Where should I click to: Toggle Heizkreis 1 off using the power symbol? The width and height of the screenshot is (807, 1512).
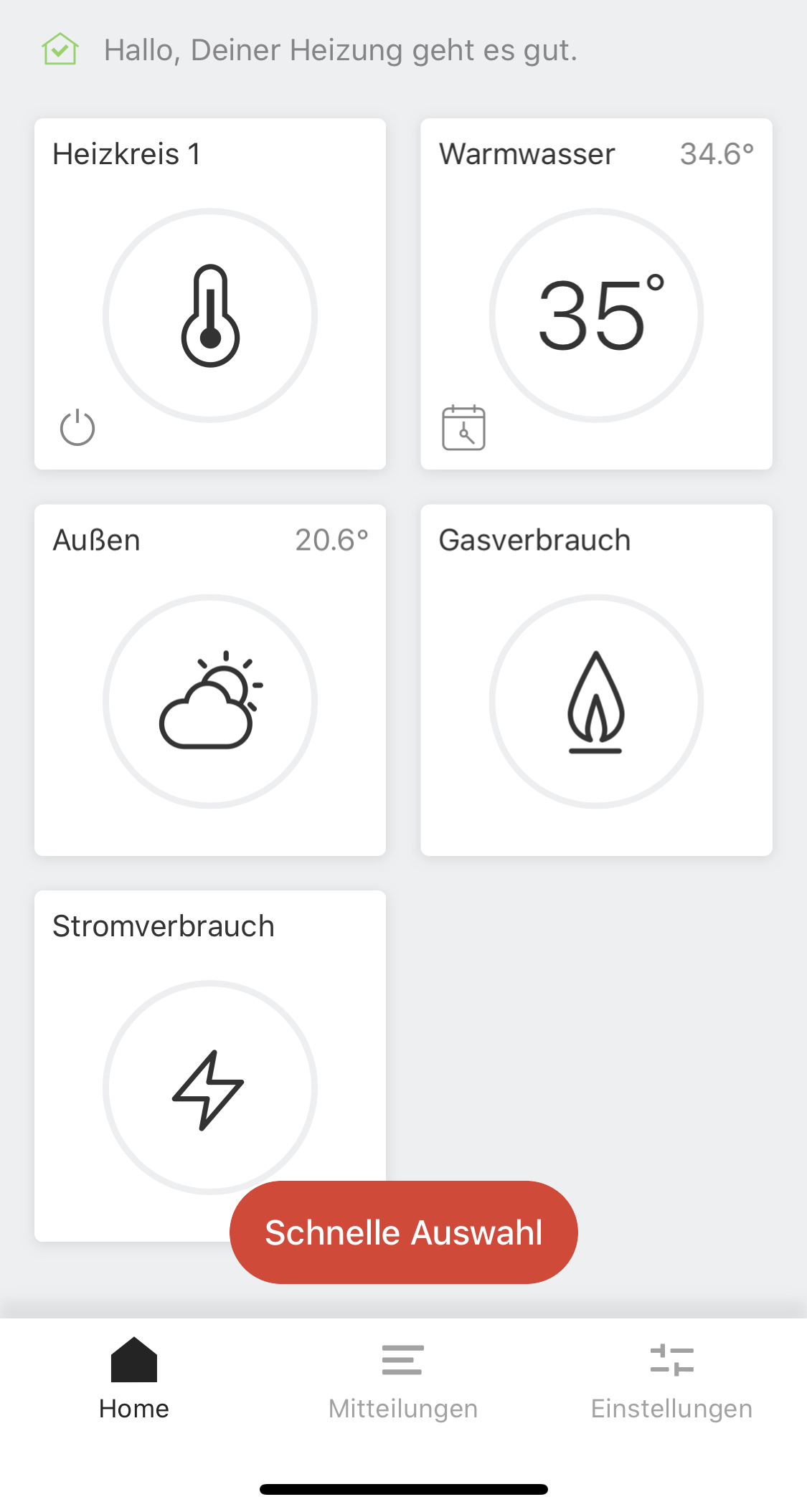pyautogui.click(x=77, y=427)
